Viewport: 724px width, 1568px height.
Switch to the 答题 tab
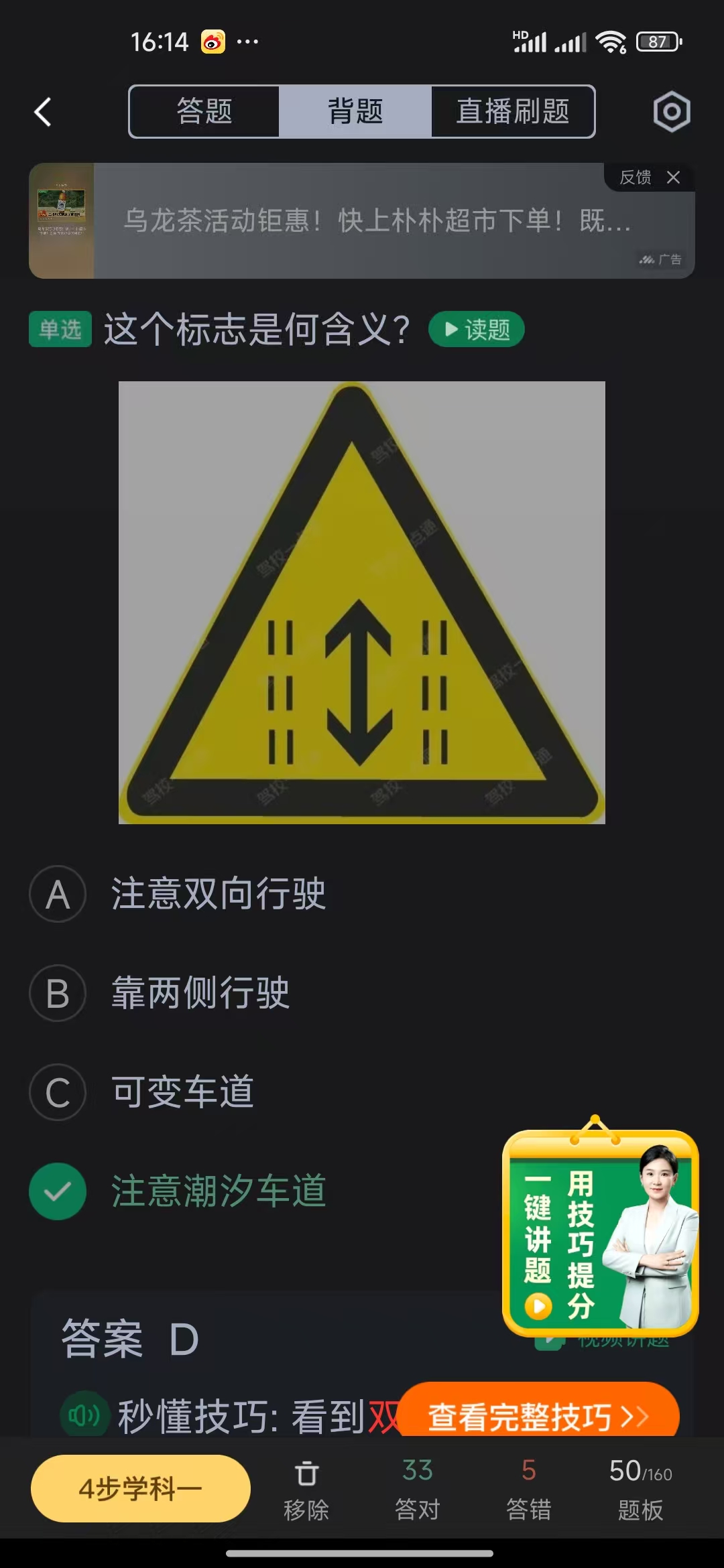pyautogui.click(x=203, y=112)
